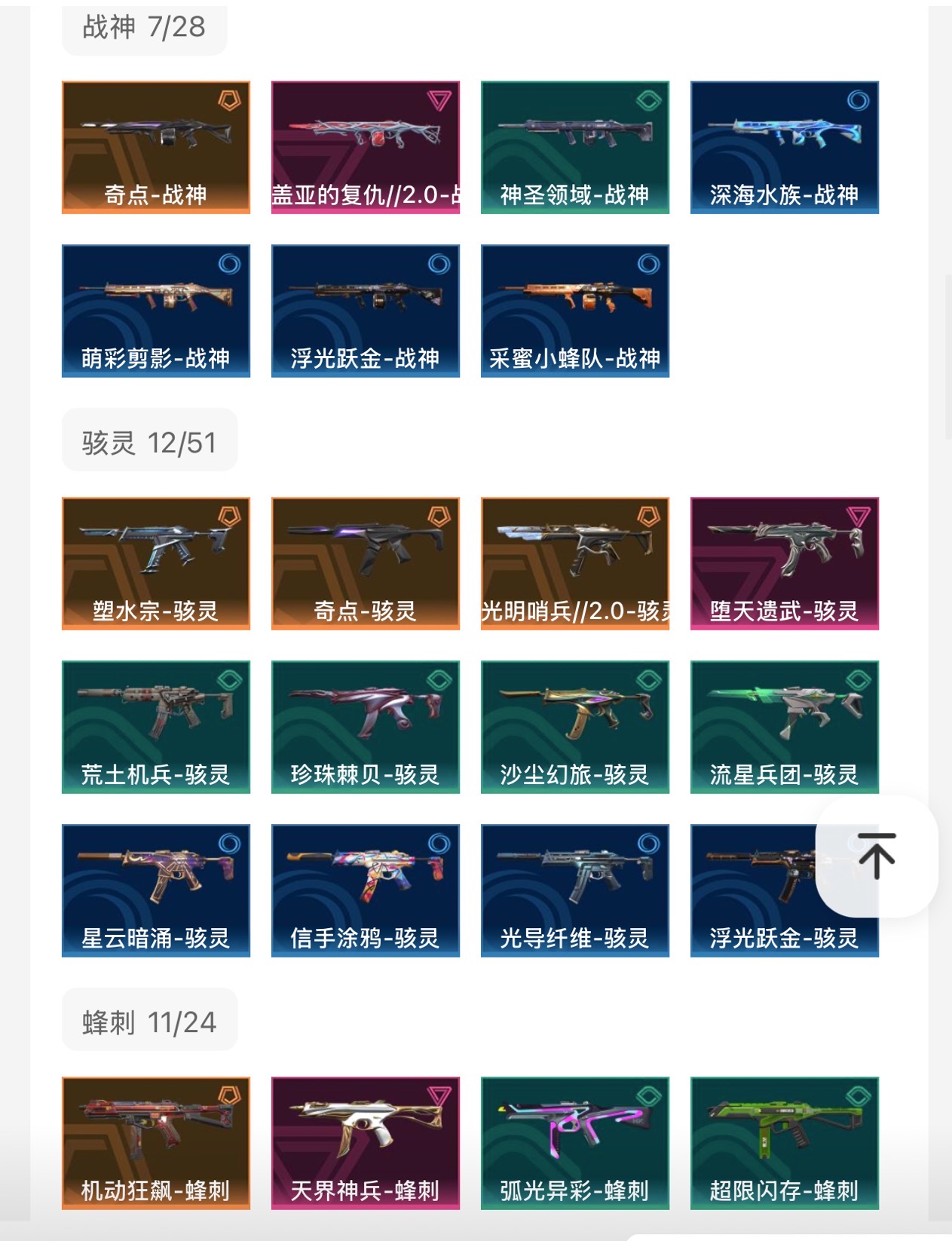Open the 堕天遗武-骇灵 tile

click(x=785, y=563)
